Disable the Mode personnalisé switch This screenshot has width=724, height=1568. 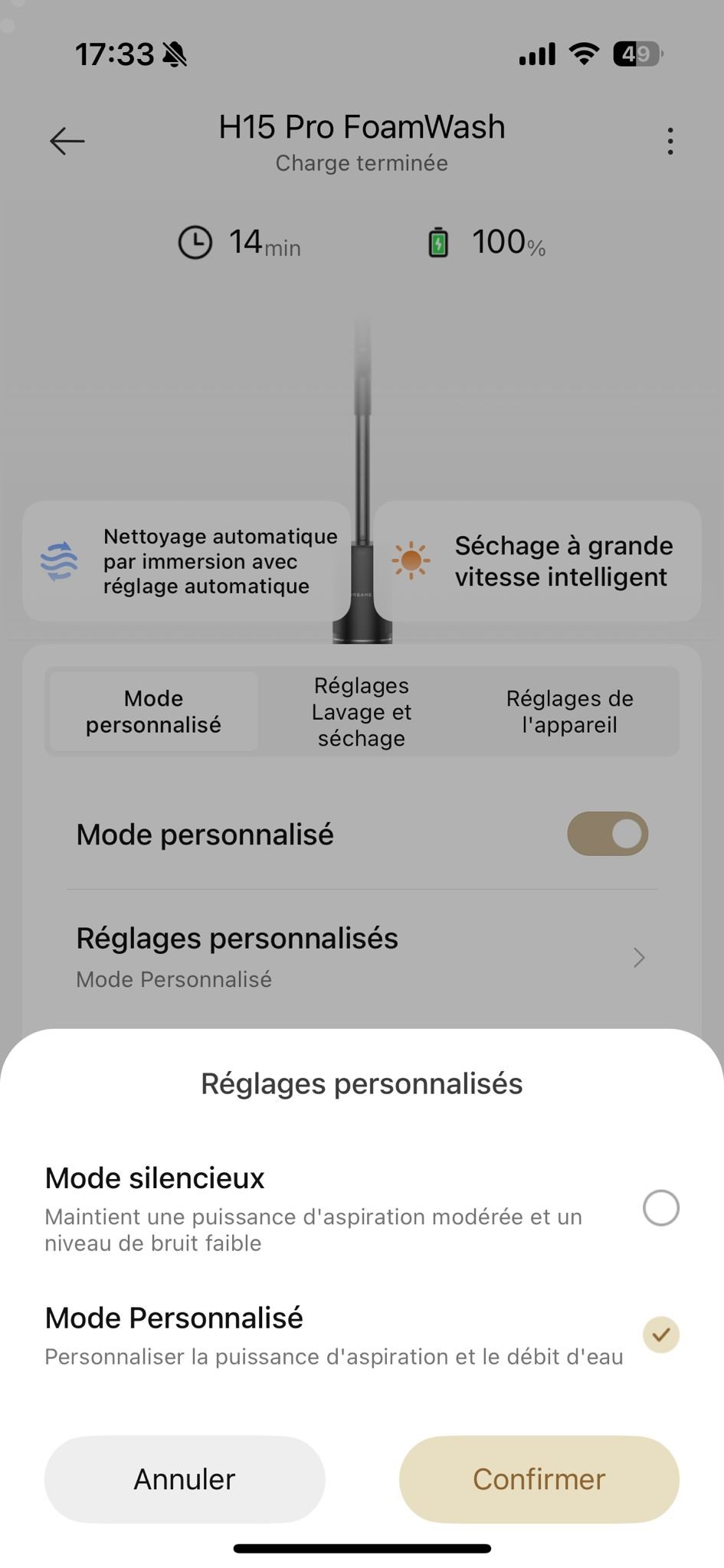point(608,834)
